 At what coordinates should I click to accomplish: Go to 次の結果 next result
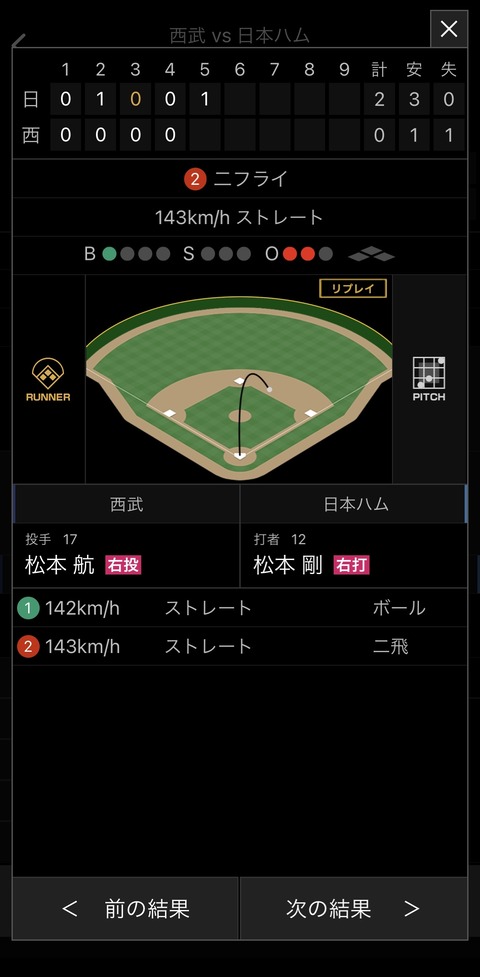tap(353, 908)
